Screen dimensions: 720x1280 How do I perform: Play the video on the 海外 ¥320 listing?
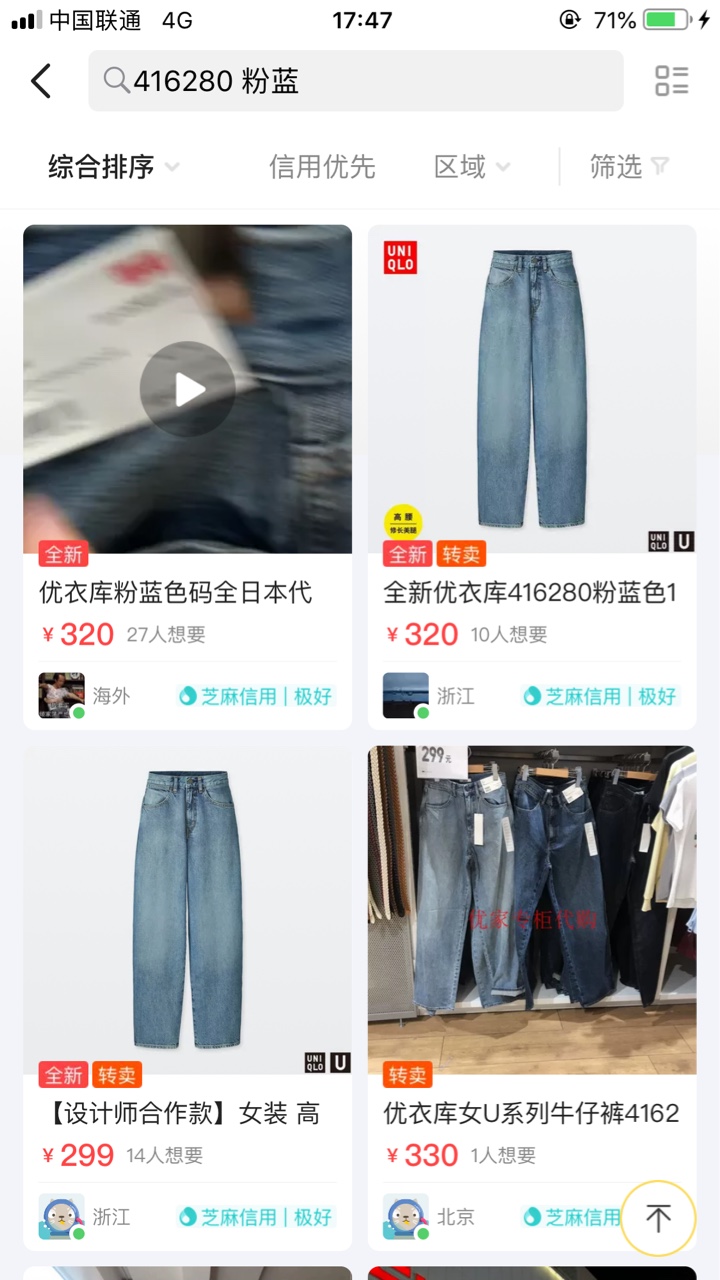tap(187, 389)
